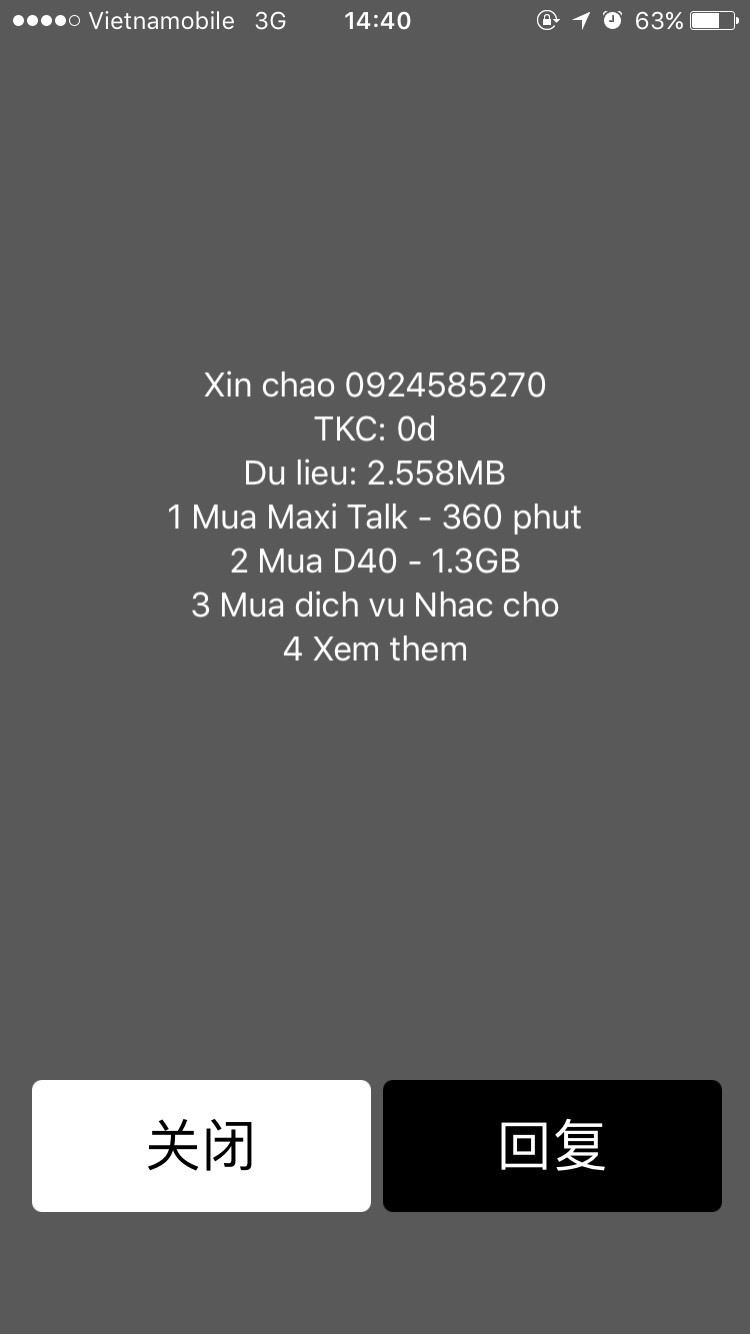Tap the 63% battery percentage text
This screenshot has width=750, height=1334.
coord(660,20)
